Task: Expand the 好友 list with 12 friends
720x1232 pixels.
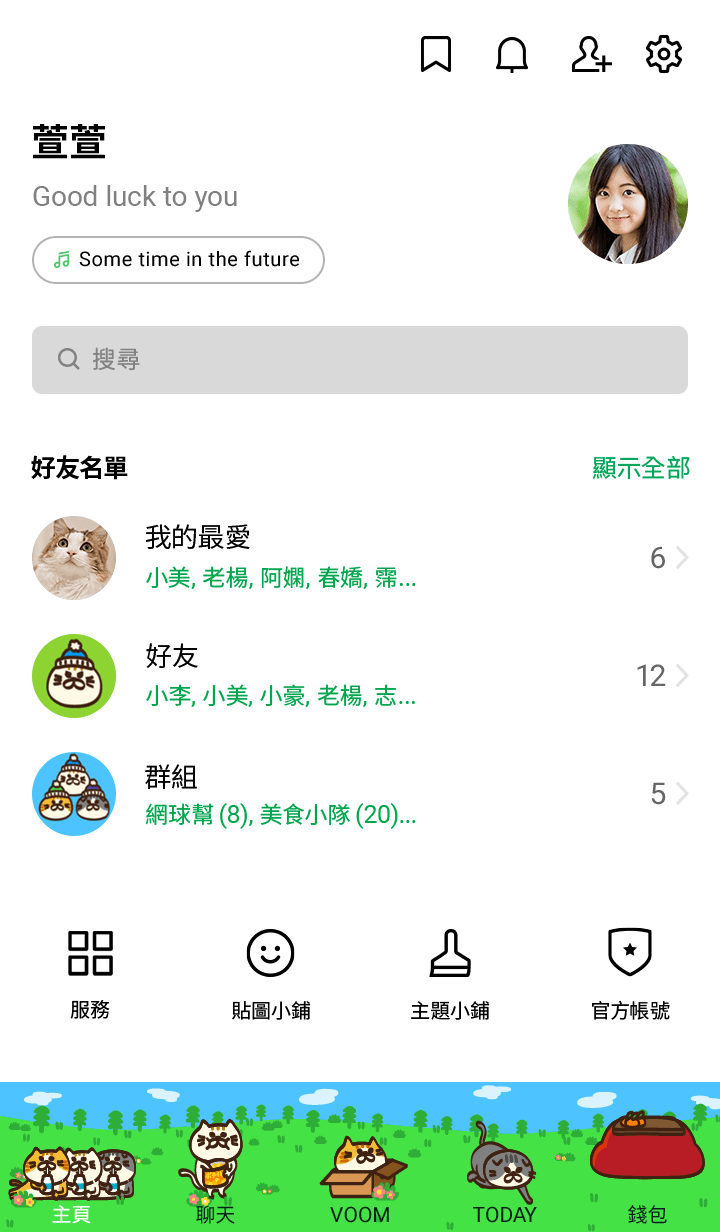Action: click(360, 676)
